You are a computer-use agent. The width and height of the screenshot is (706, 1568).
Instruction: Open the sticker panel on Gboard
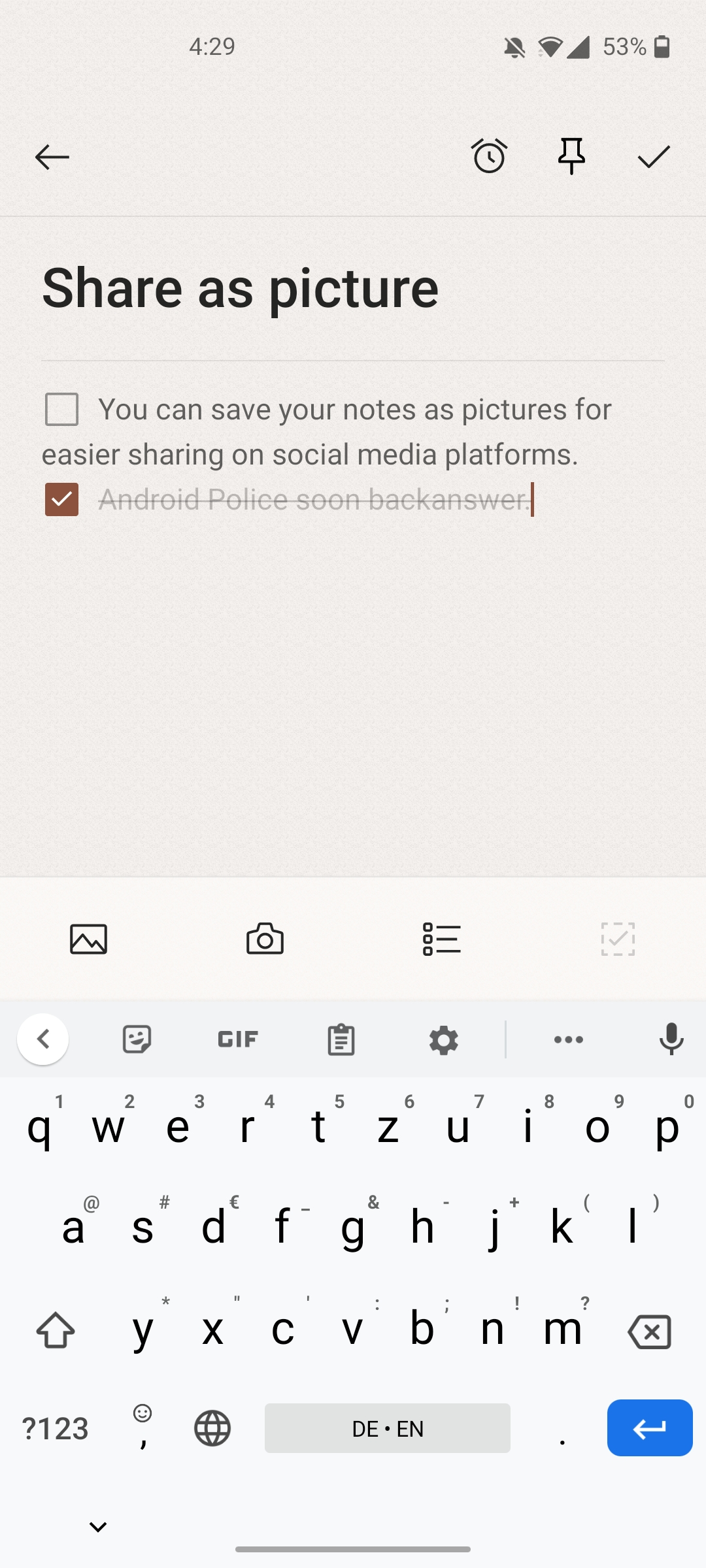pos(137,1039)
